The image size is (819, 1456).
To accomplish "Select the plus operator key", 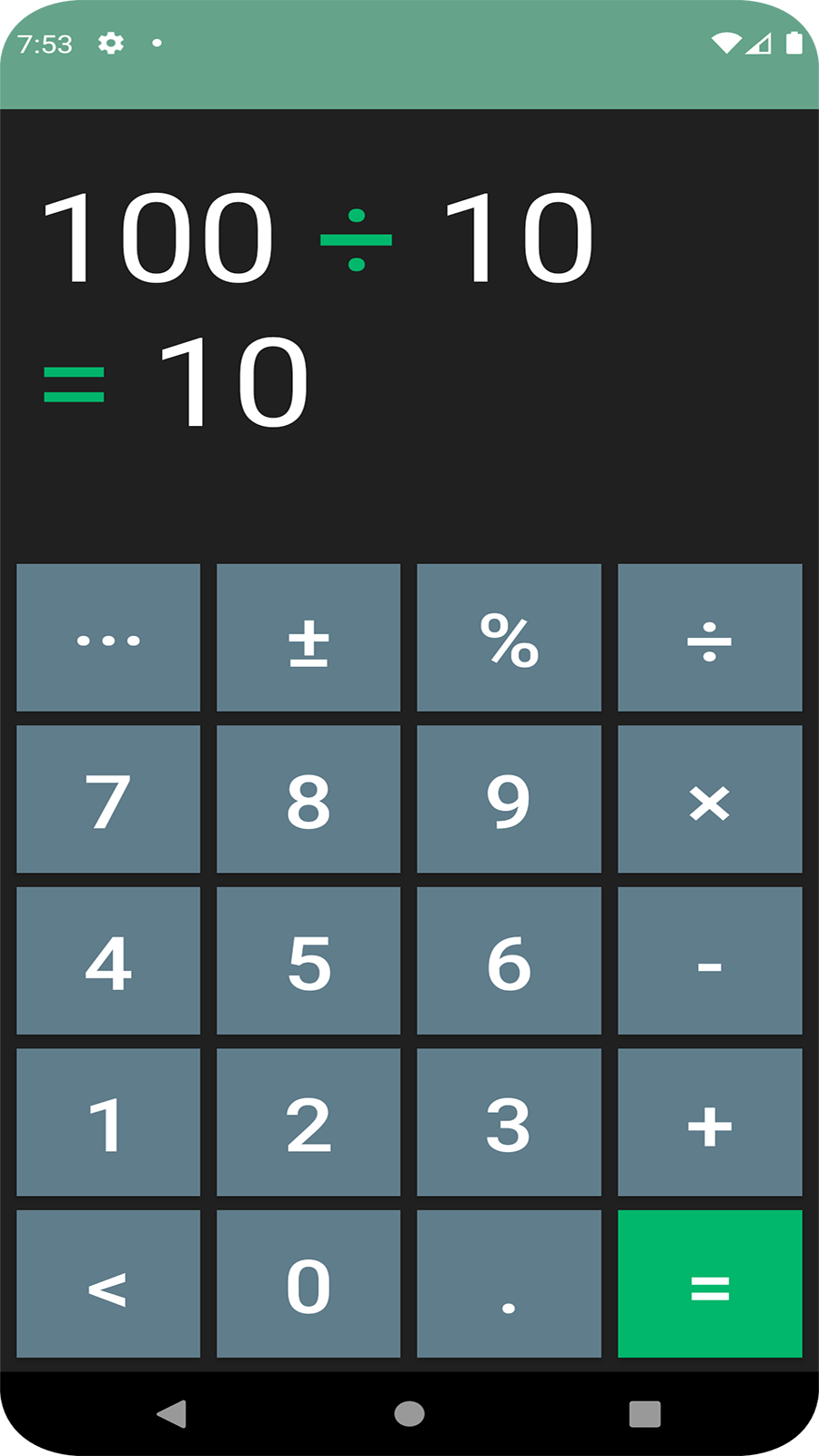I will click(x=710, y=1122).
